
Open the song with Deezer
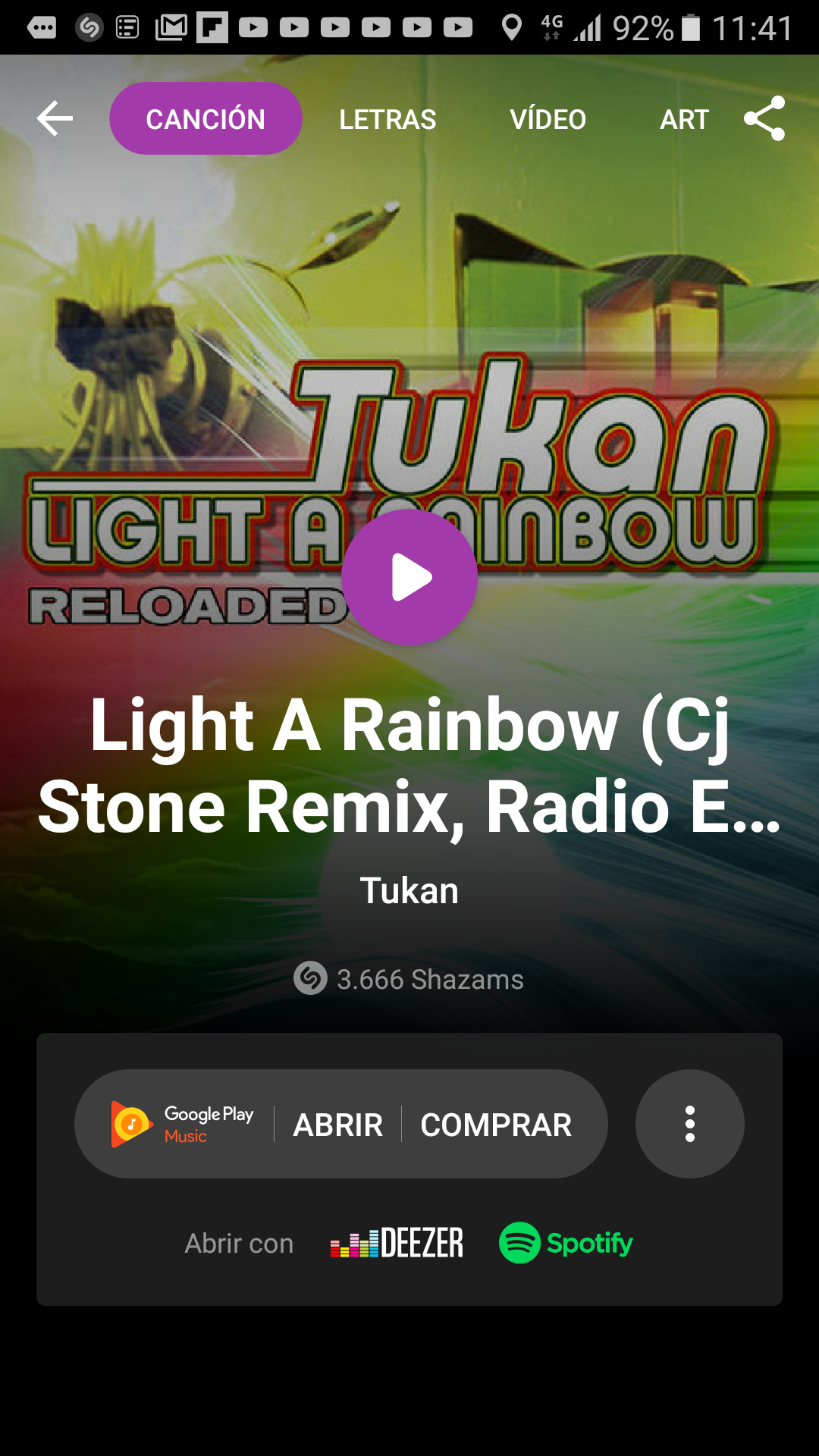(397, 1244)
